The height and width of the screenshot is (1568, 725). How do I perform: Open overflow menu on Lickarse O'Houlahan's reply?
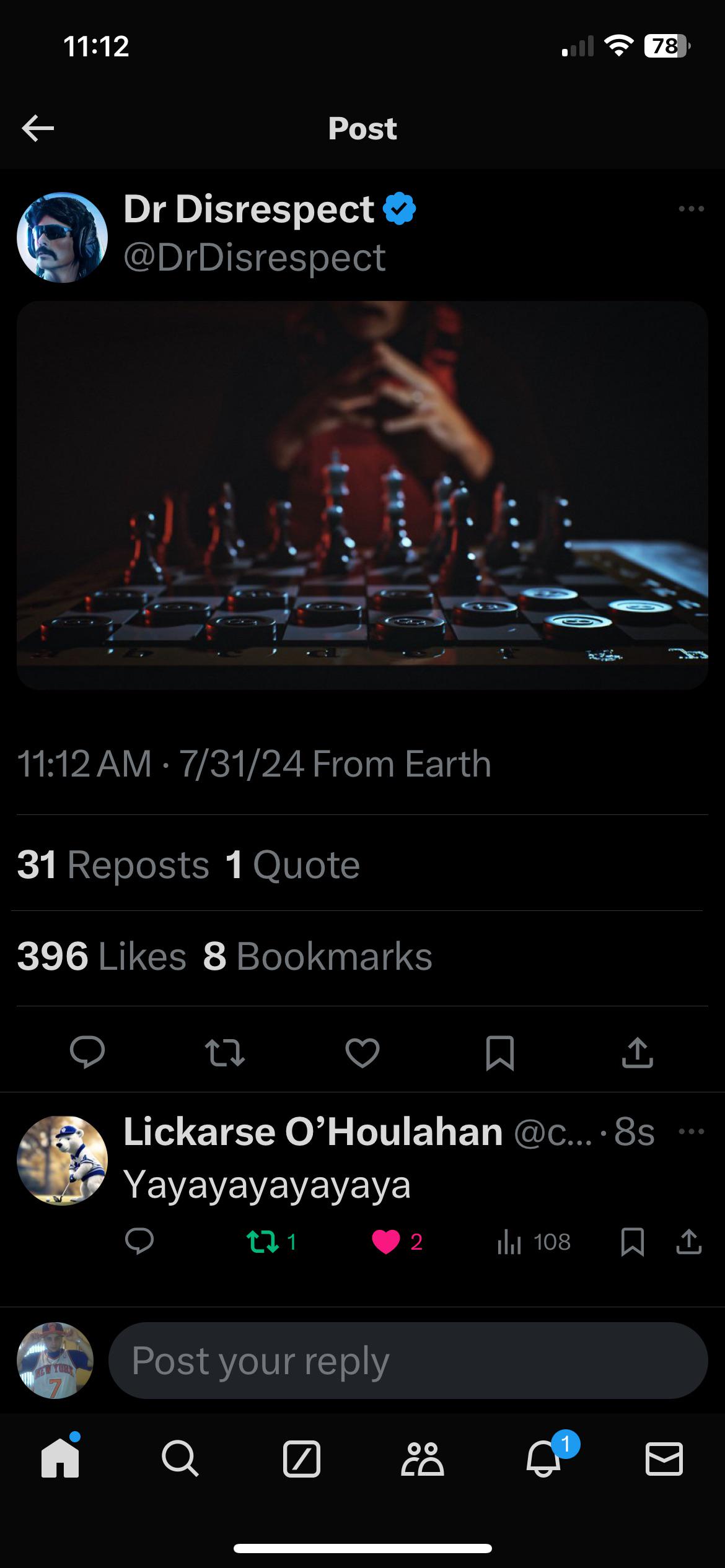click(x=691, y=1131)
